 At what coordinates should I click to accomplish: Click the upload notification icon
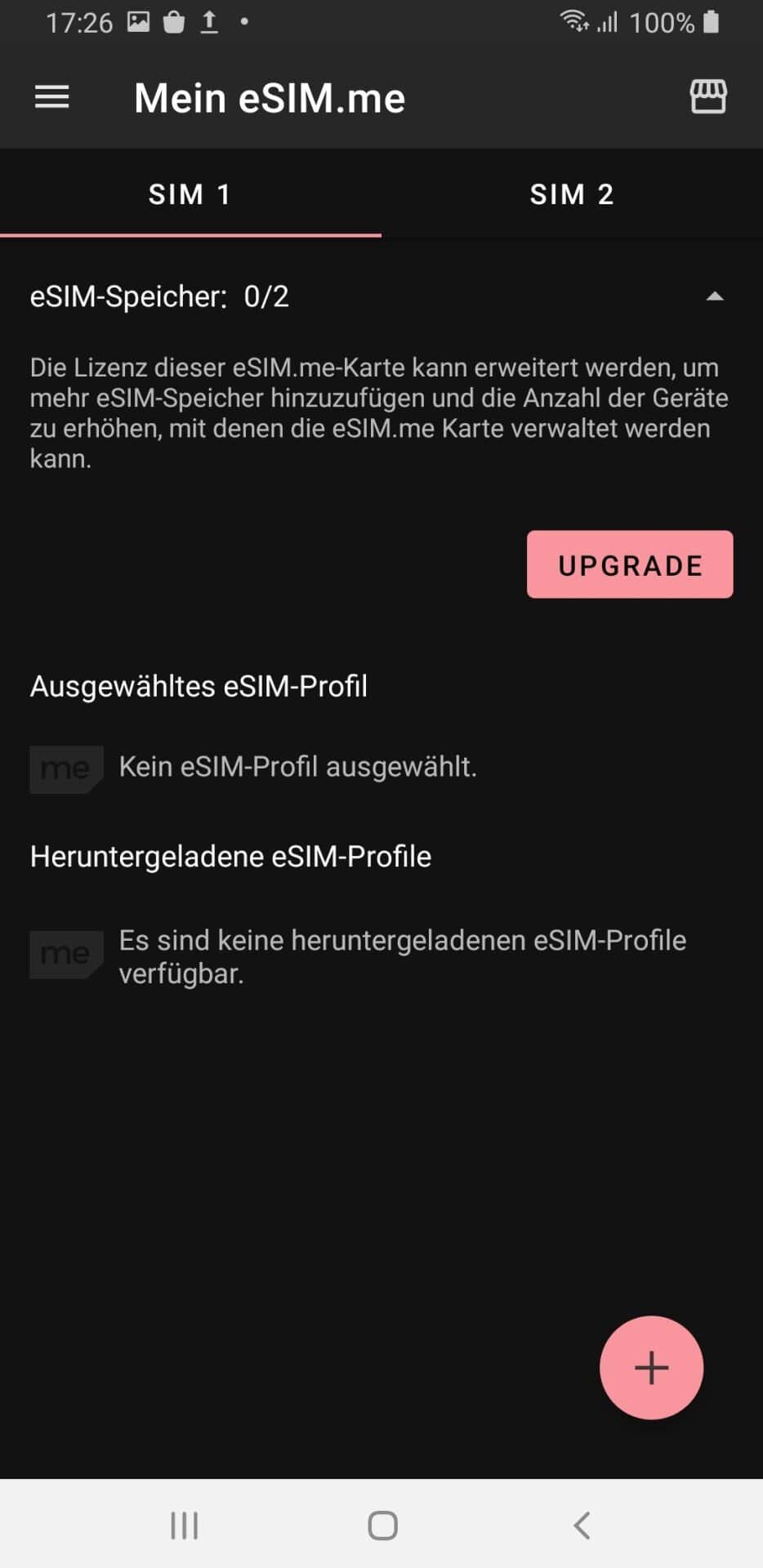pos(209,22)
